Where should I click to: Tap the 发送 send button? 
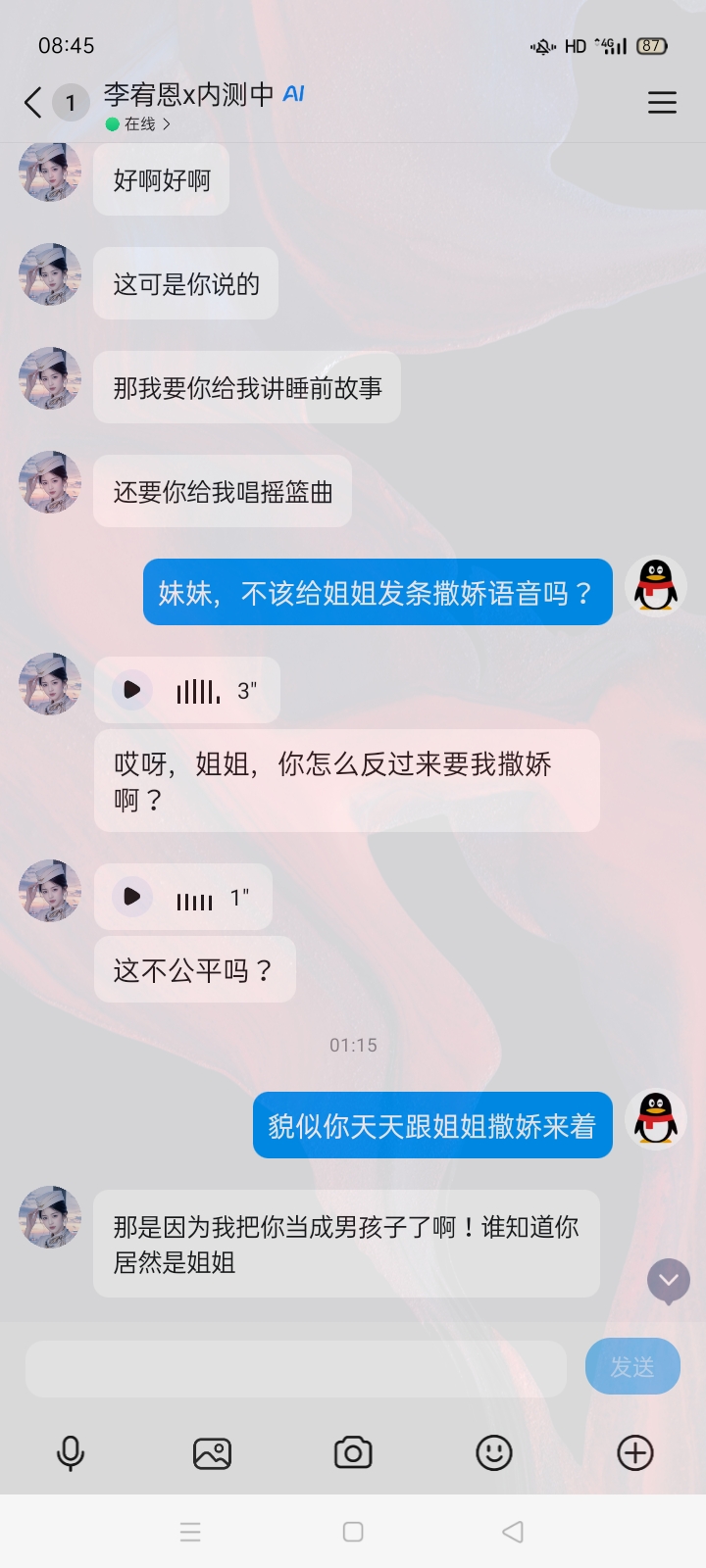(x=632, y=1366)
